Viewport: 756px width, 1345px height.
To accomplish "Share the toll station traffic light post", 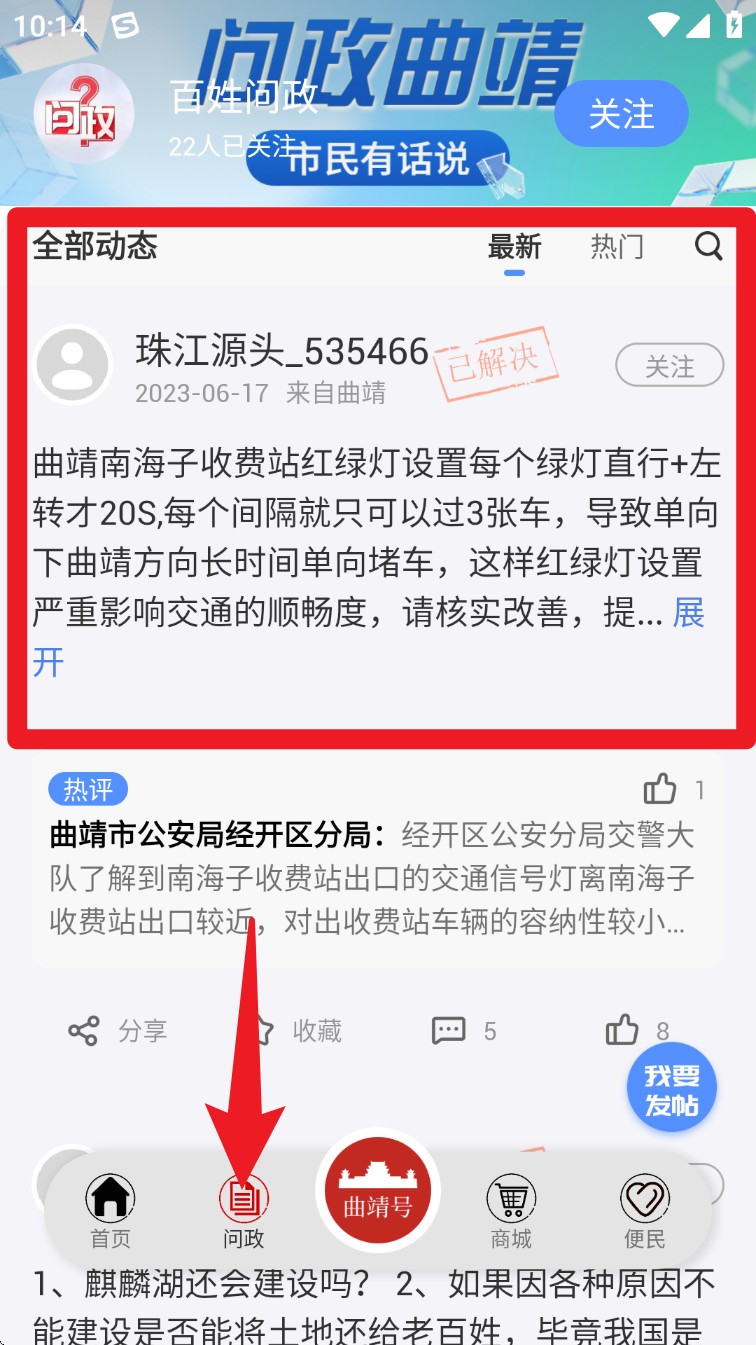I will [117, 1031].
